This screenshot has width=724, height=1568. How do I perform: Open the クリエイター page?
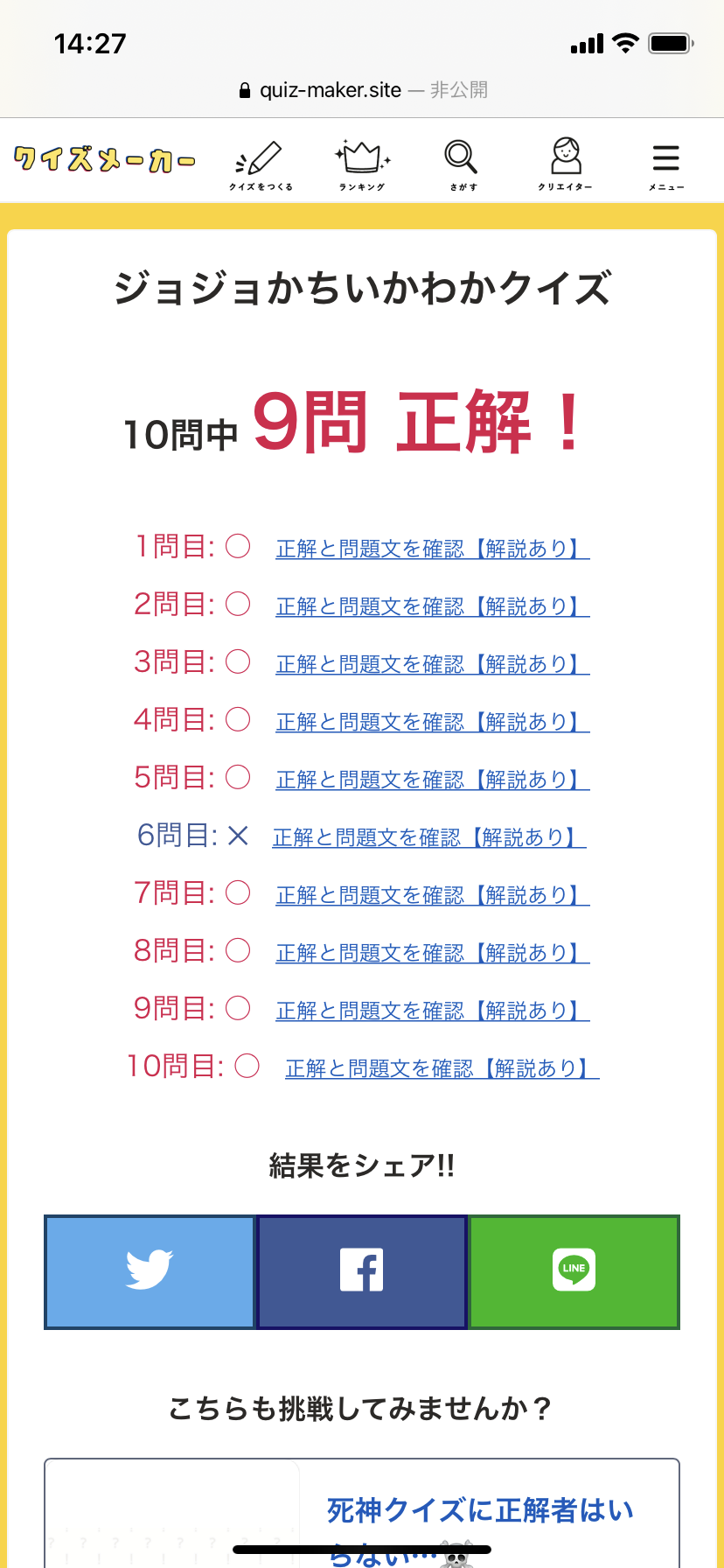(565, 165)
